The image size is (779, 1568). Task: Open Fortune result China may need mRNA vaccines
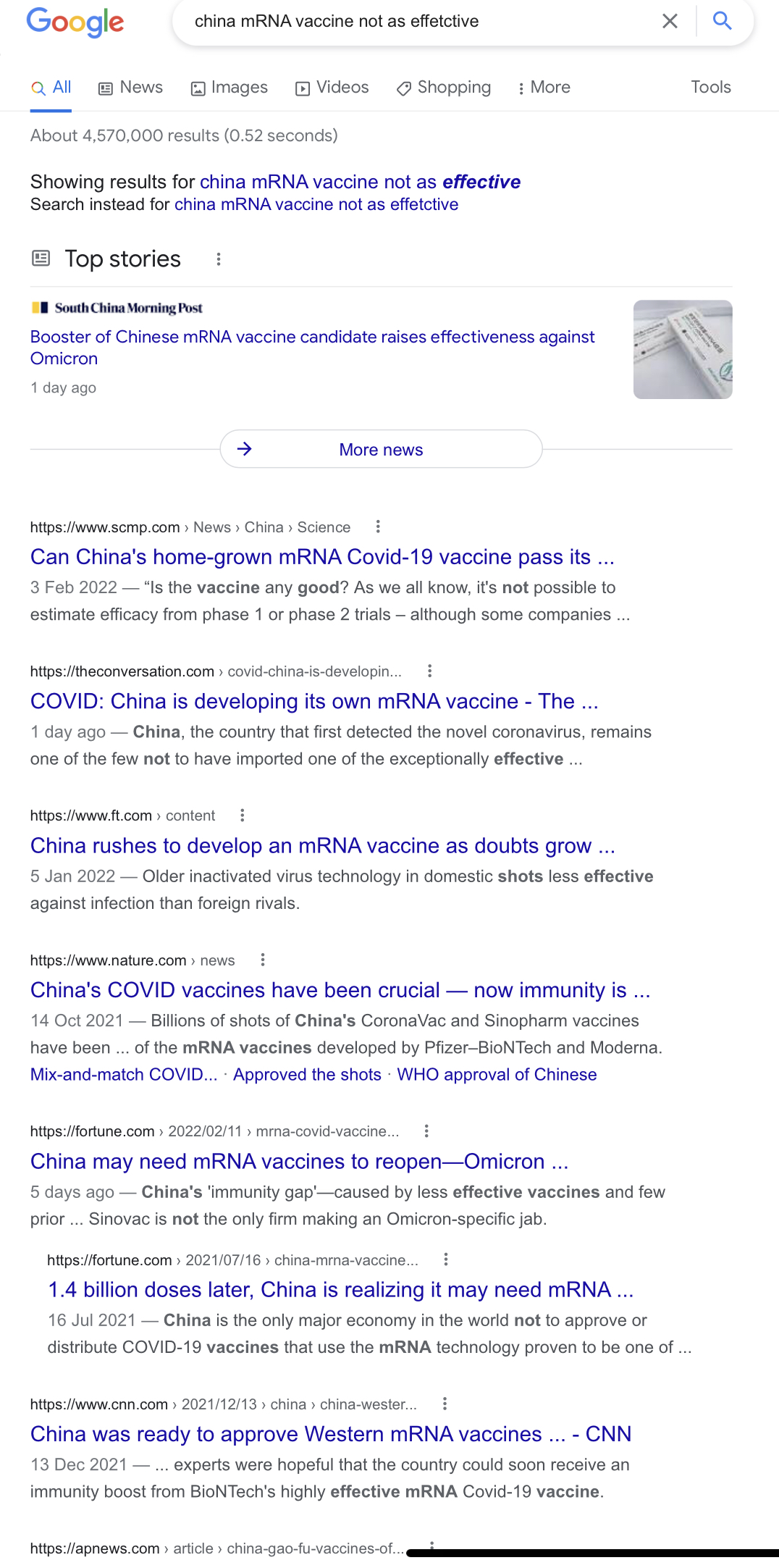tap(299, 1162)
